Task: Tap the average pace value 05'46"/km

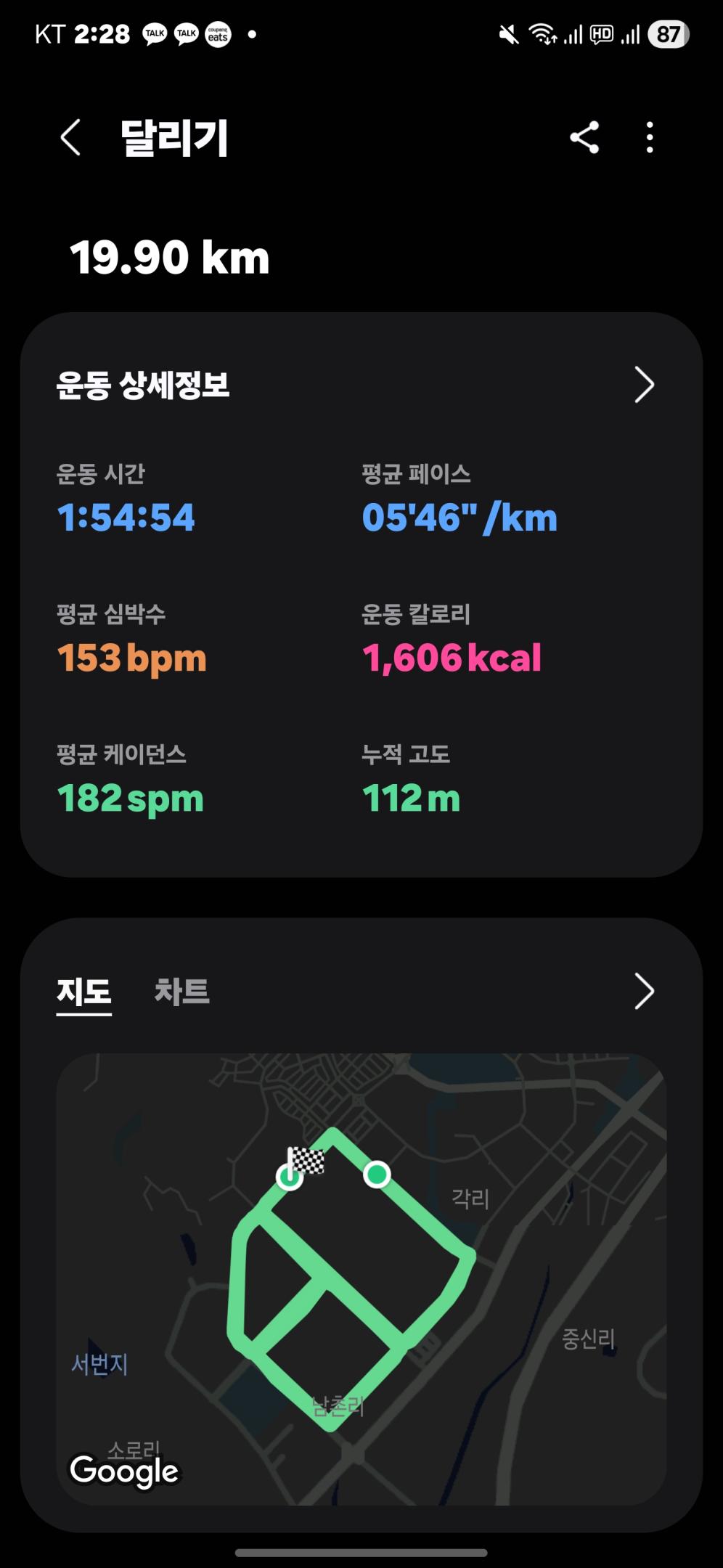Action: tap(459, 518)
